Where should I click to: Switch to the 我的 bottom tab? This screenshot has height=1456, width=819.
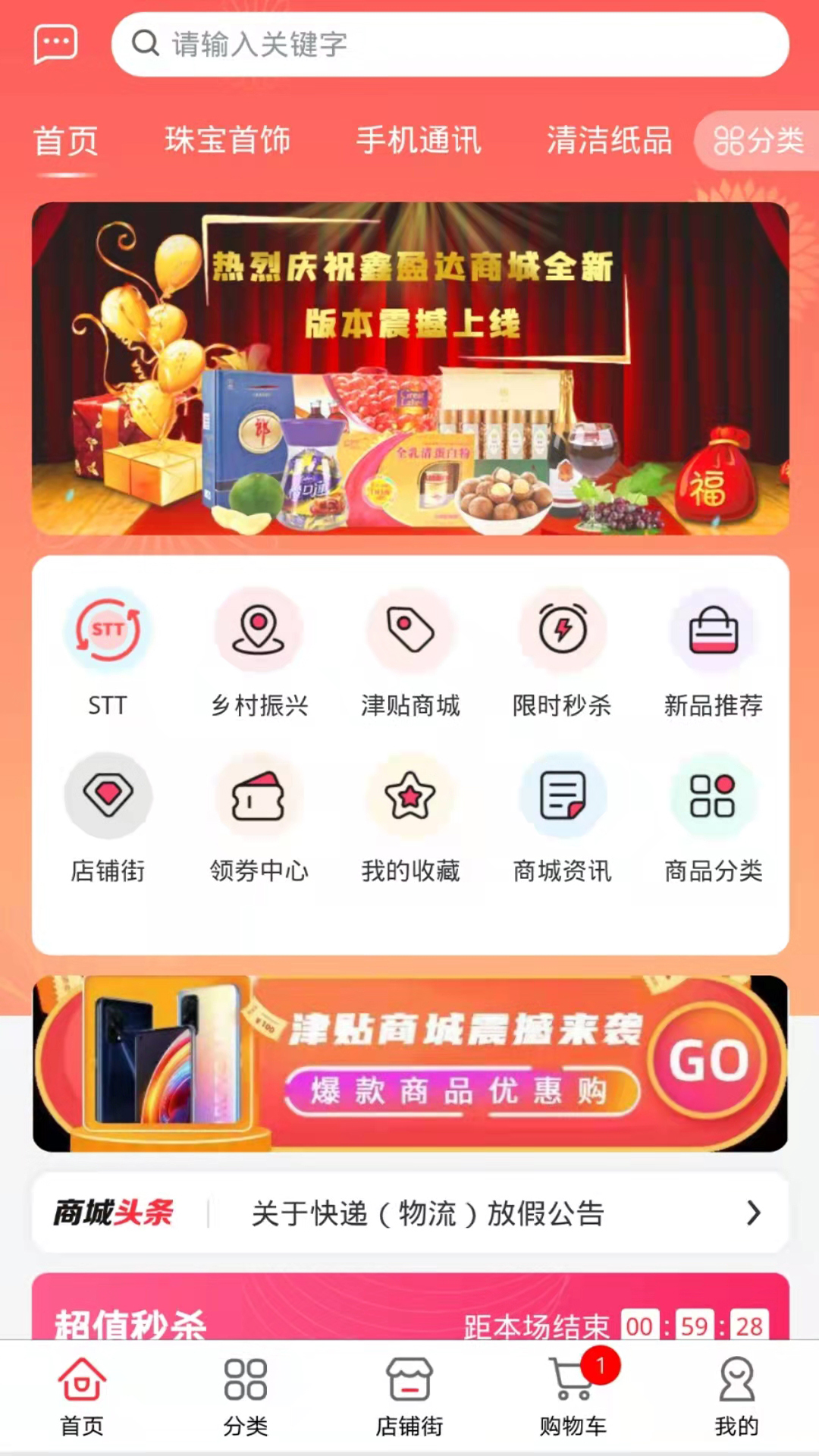pos(736,1397)
